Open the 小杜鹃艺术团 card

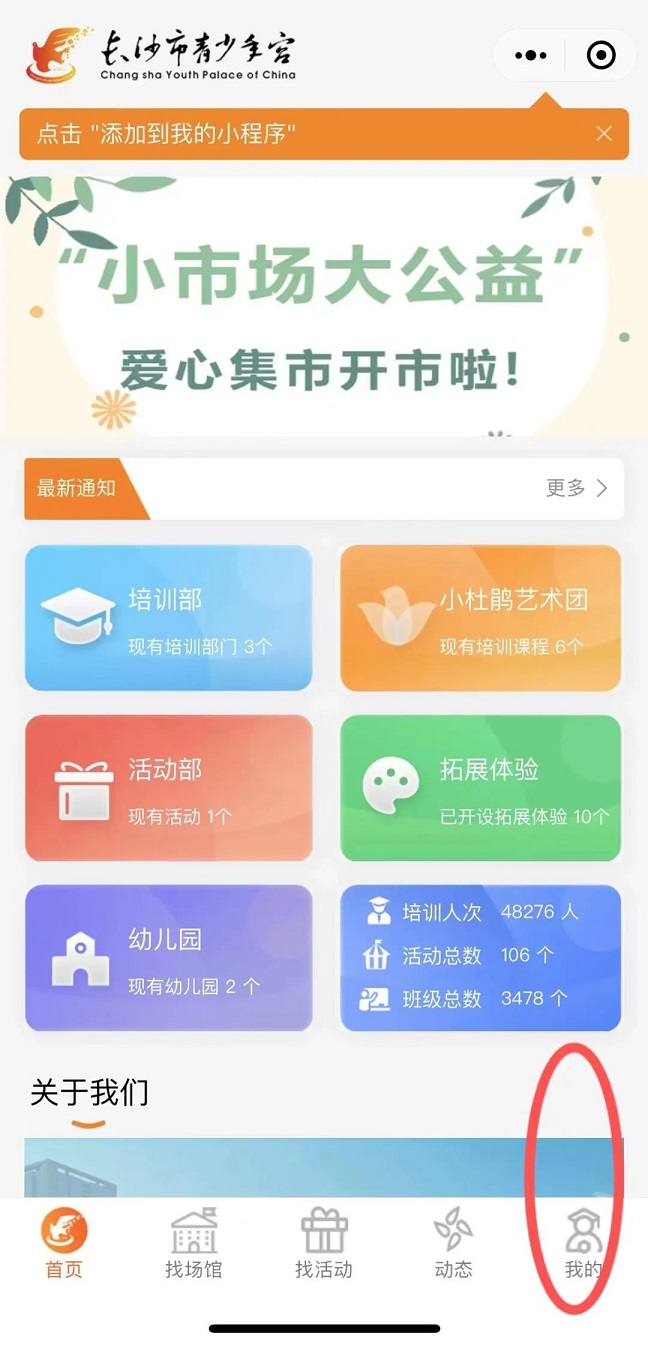[480, 618]
